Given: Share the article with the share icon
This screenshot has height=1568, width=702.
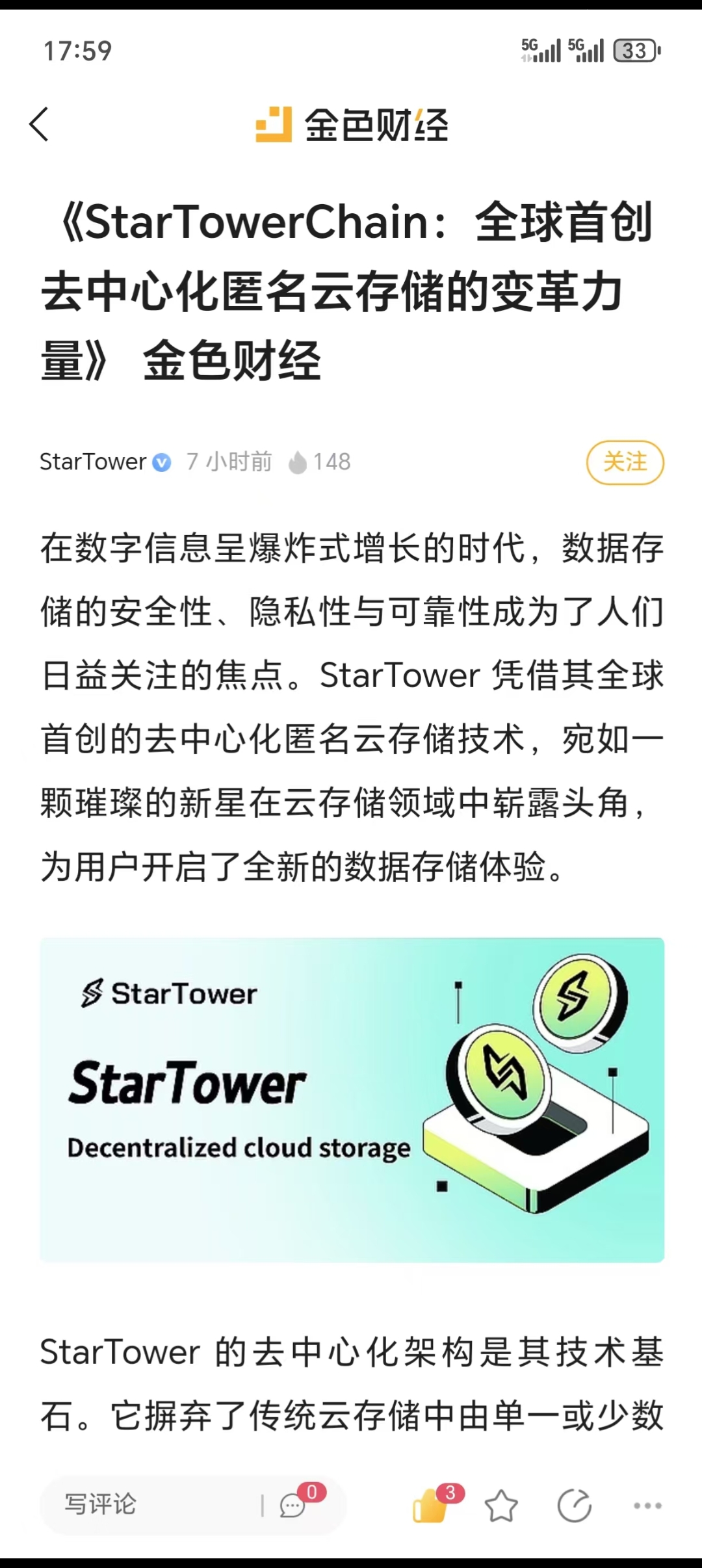Looking at the screenshot, I should [575, 1506].
